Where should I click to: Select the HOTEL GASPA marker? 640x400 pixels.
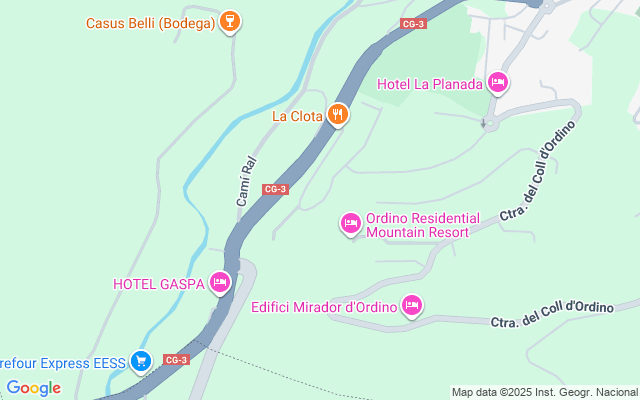pyautogui.click(x=220, y=282)
